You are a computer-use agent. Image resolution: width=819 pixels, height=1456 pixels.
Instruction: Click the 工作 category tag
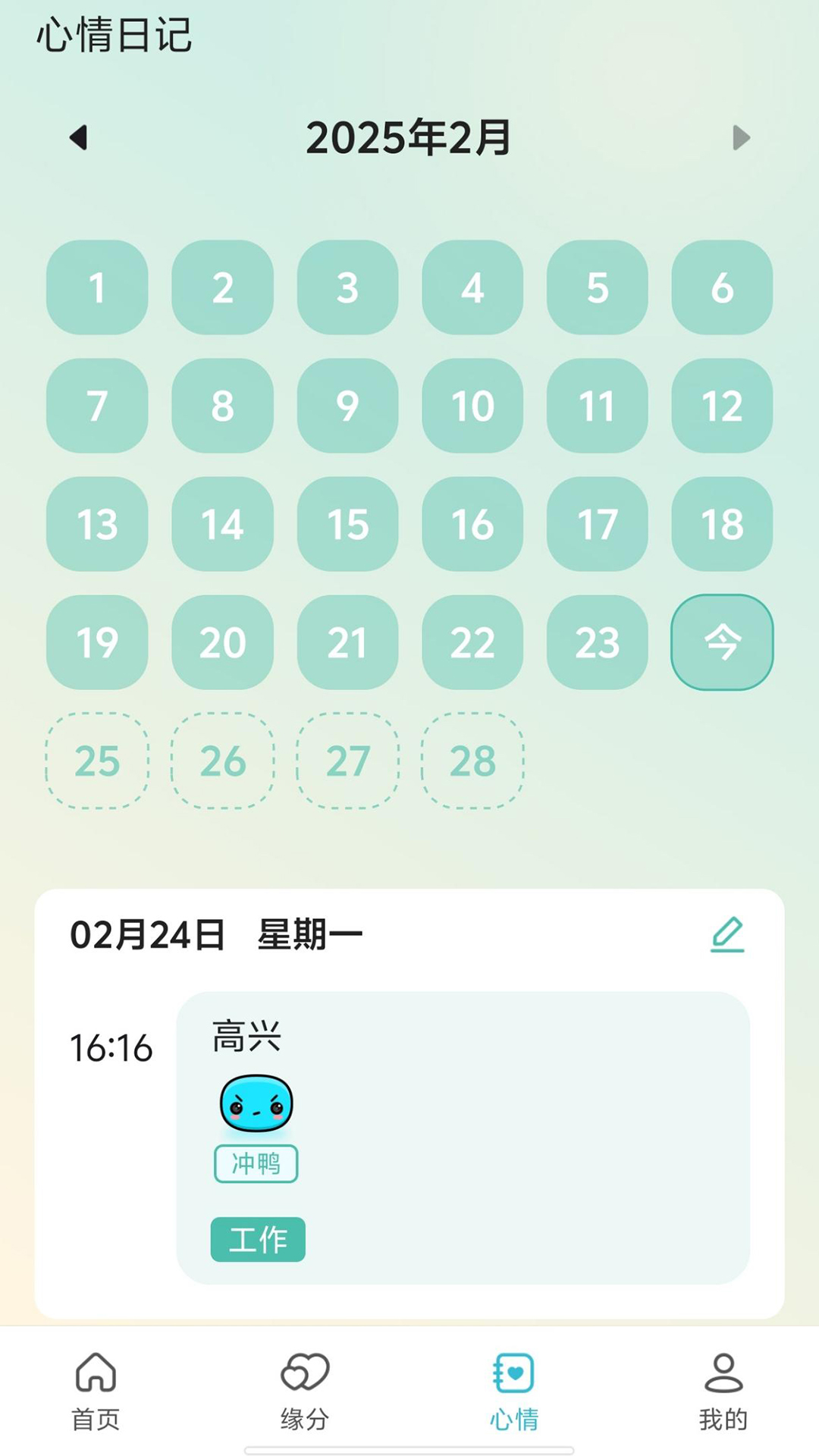coord(258,1238)
